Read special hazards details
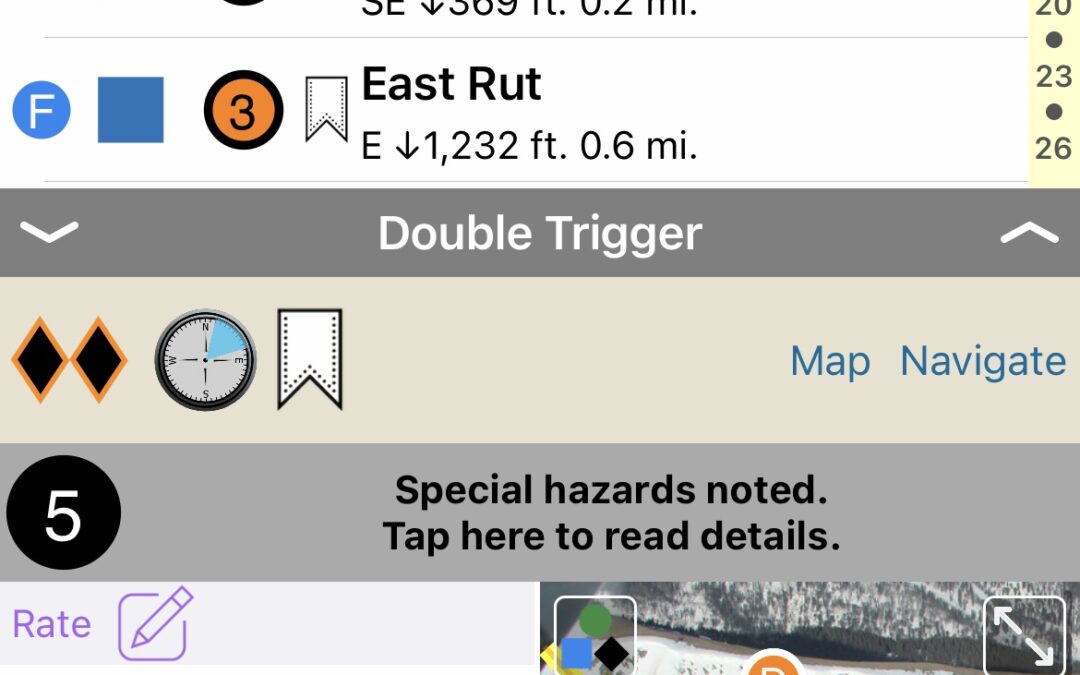The image size is (1080, 675). coord(610,514)
